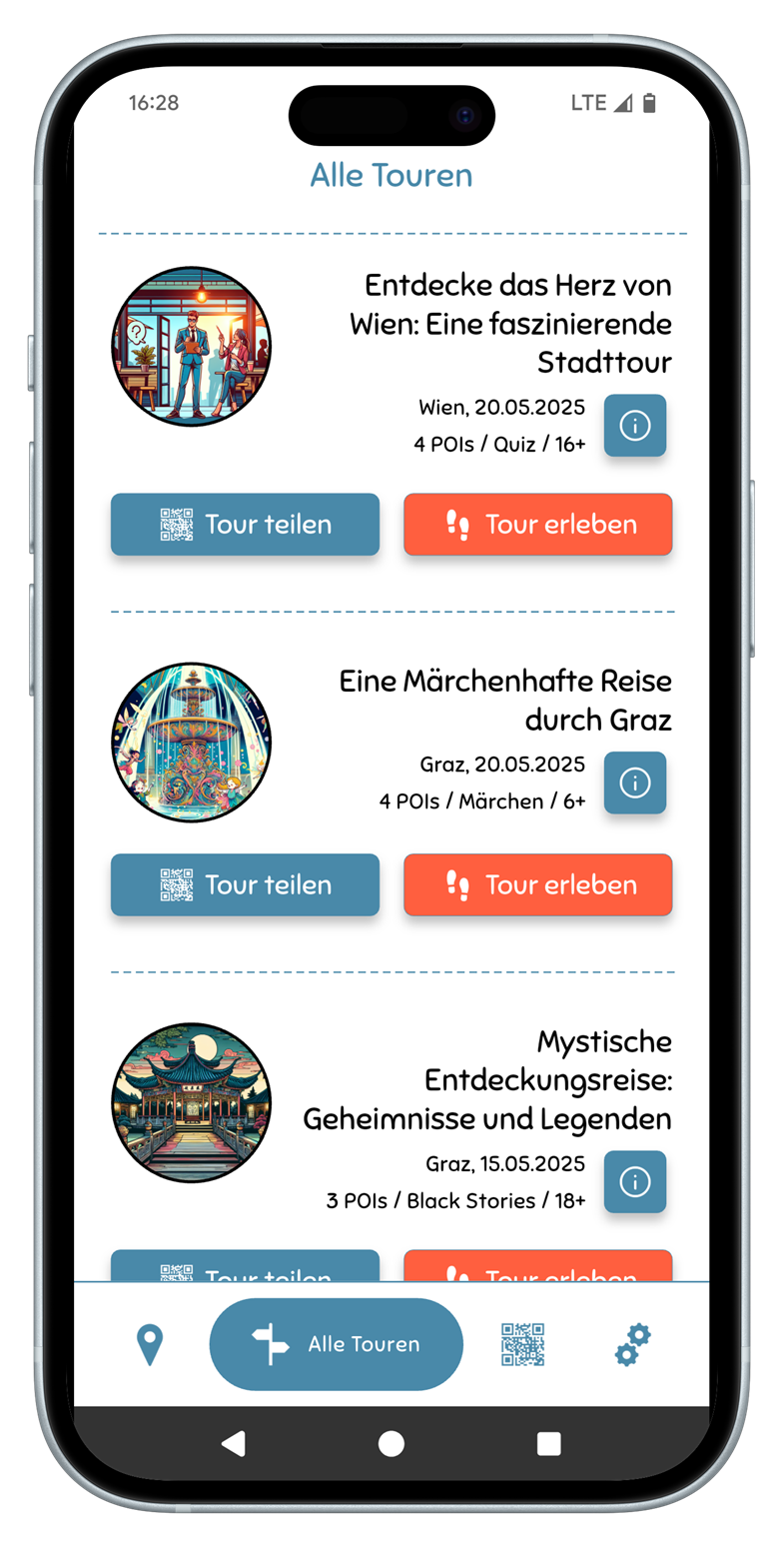This screenshot has width=784, height=1547.
Task: Open info for the Wien Stadttour
Action: [635, 426]
